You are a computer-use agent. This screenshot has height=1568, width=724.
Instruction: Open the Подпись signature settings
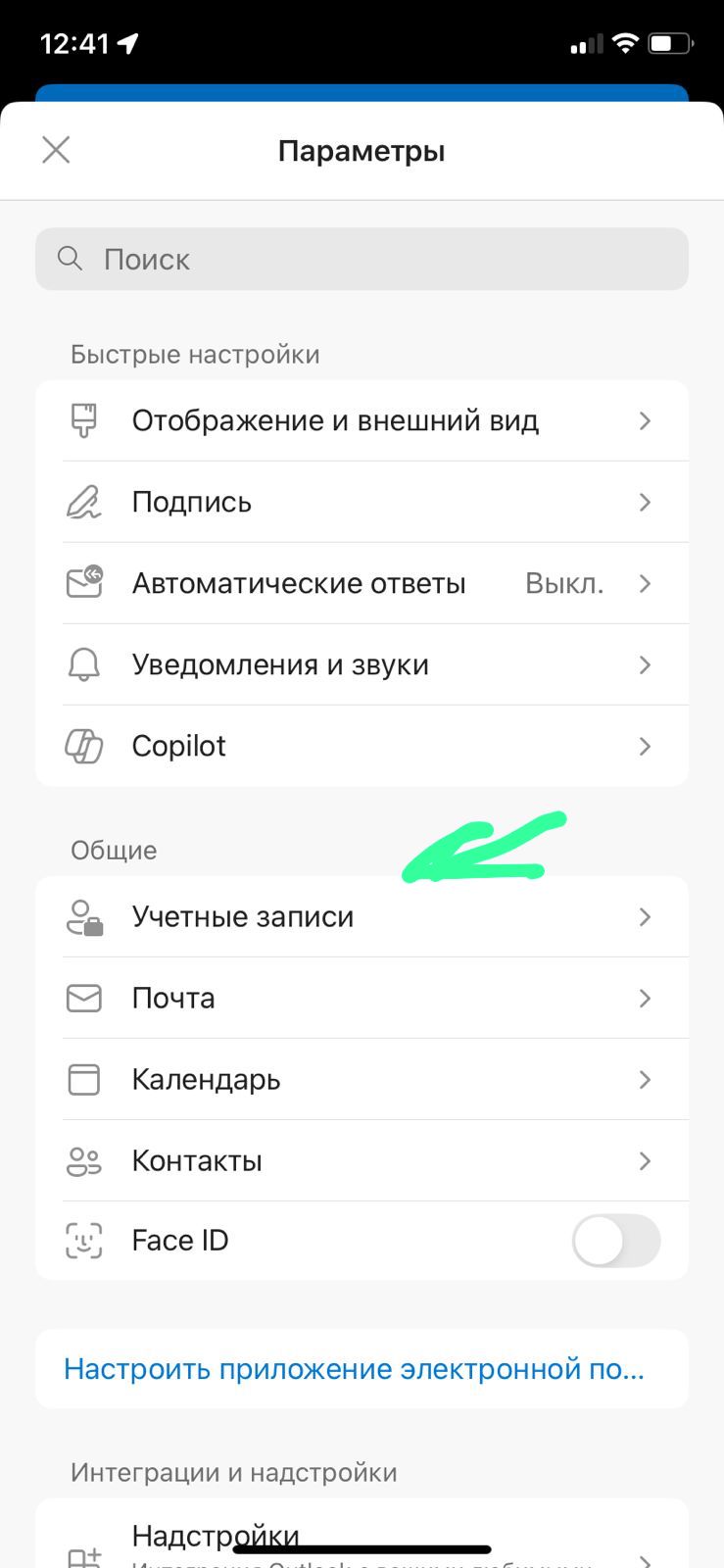[x=362, y=503]
